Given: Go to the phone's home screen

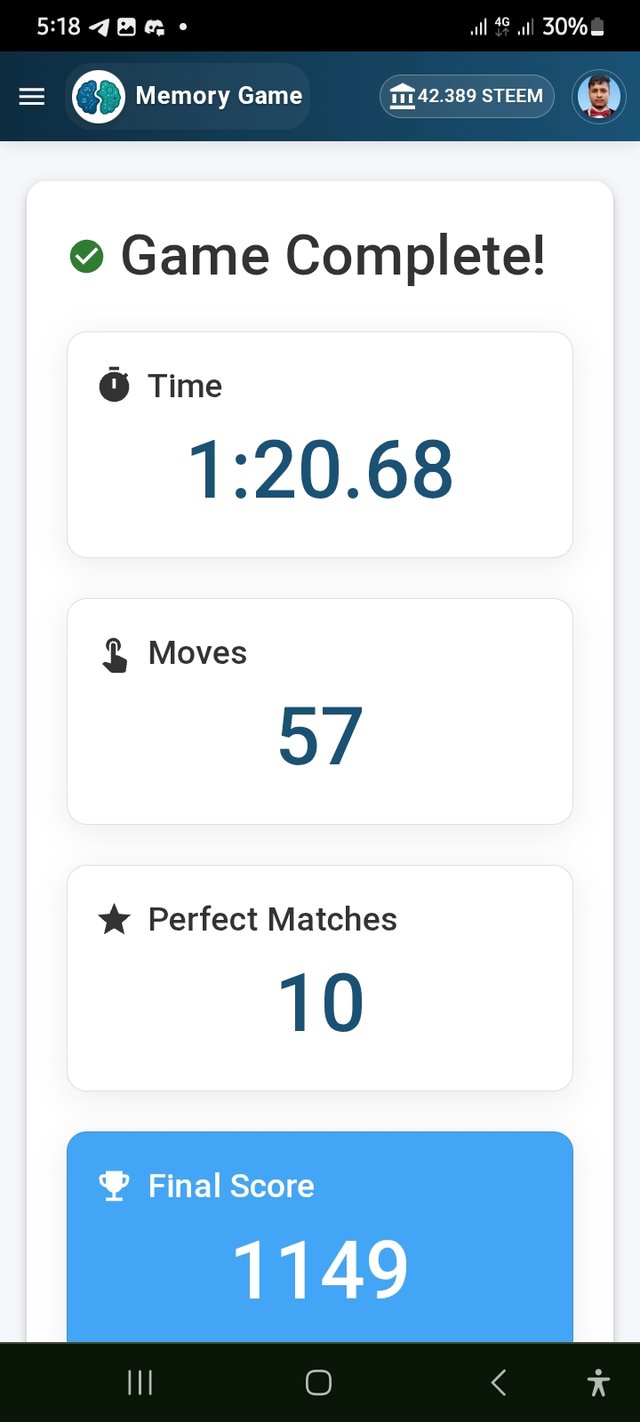Looking at the screenshot, I should pyautogui.click(x=318, y=1382).
